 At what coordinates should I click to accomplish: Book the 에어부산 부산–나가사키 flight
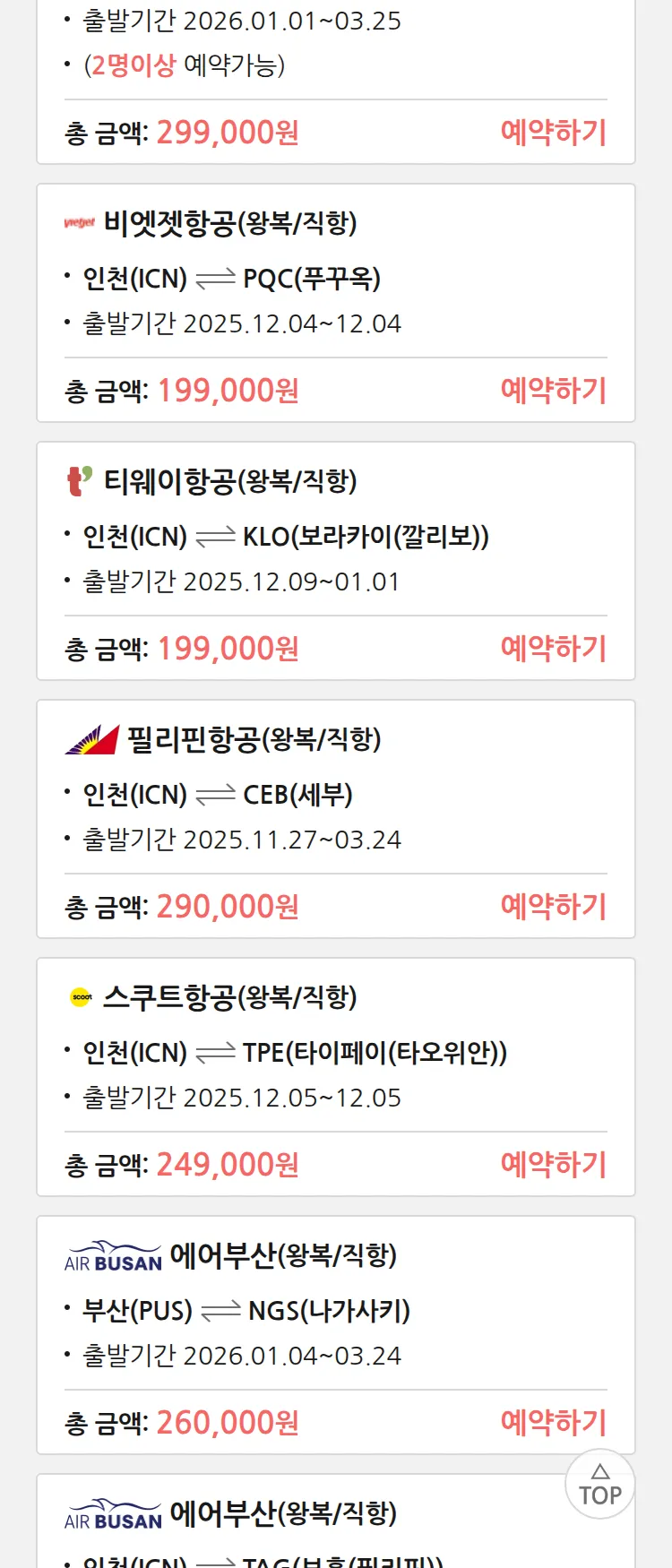point(553,1423)
